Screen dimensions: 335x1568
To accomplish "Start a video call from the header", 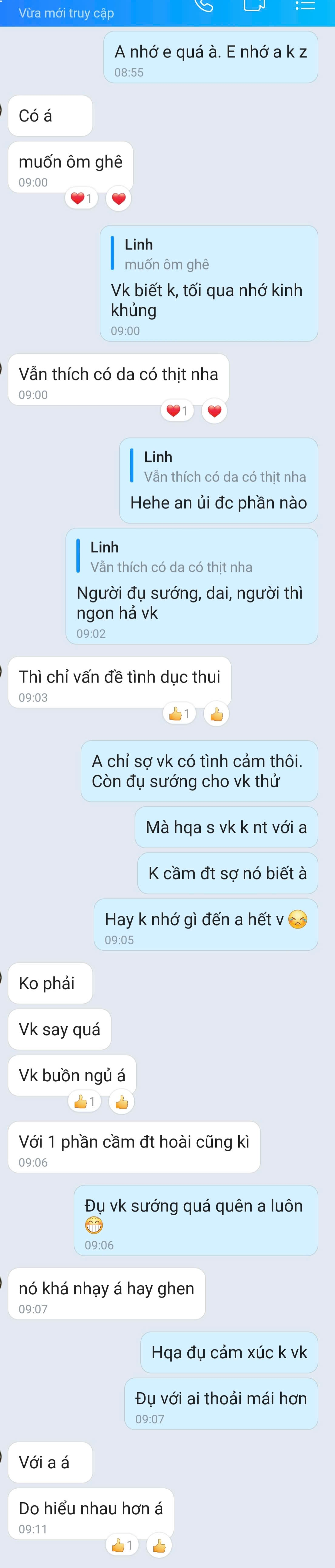I will (x=254, y=5).
